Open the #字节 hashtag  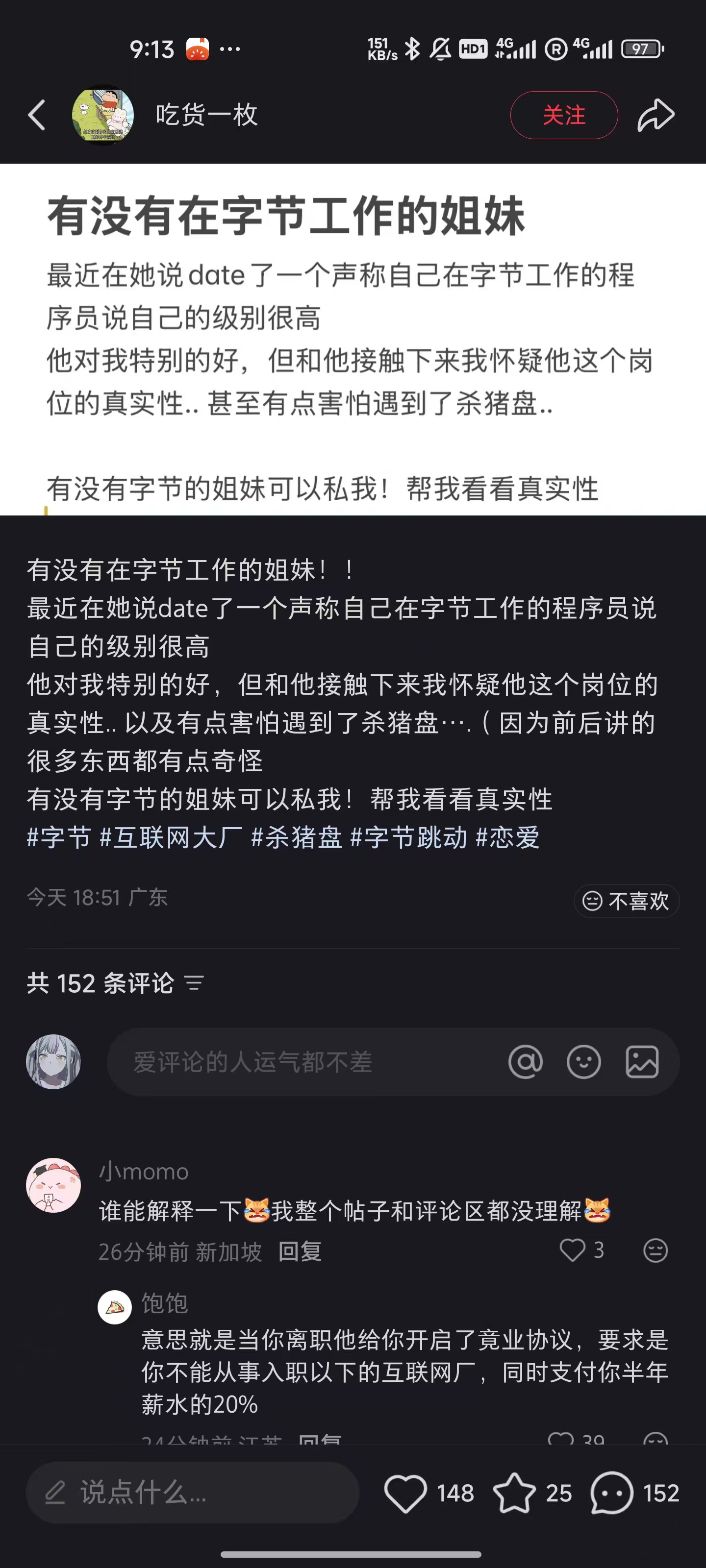(x=58, y=837)
